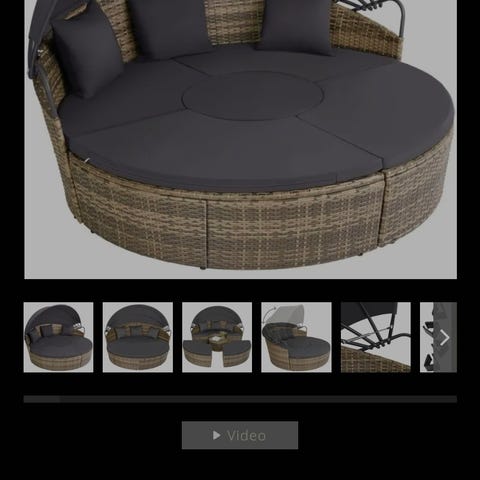Select the first thumbnail with canopy raised
This screenshot has height=480, width=480.
click(58, 337)
